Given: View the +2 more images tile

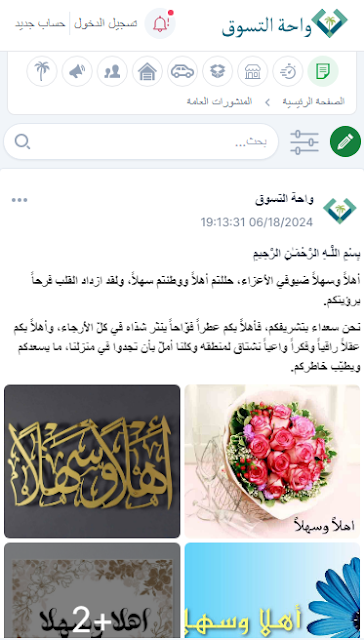Looking at the screenshot, I should coord(92,591).
